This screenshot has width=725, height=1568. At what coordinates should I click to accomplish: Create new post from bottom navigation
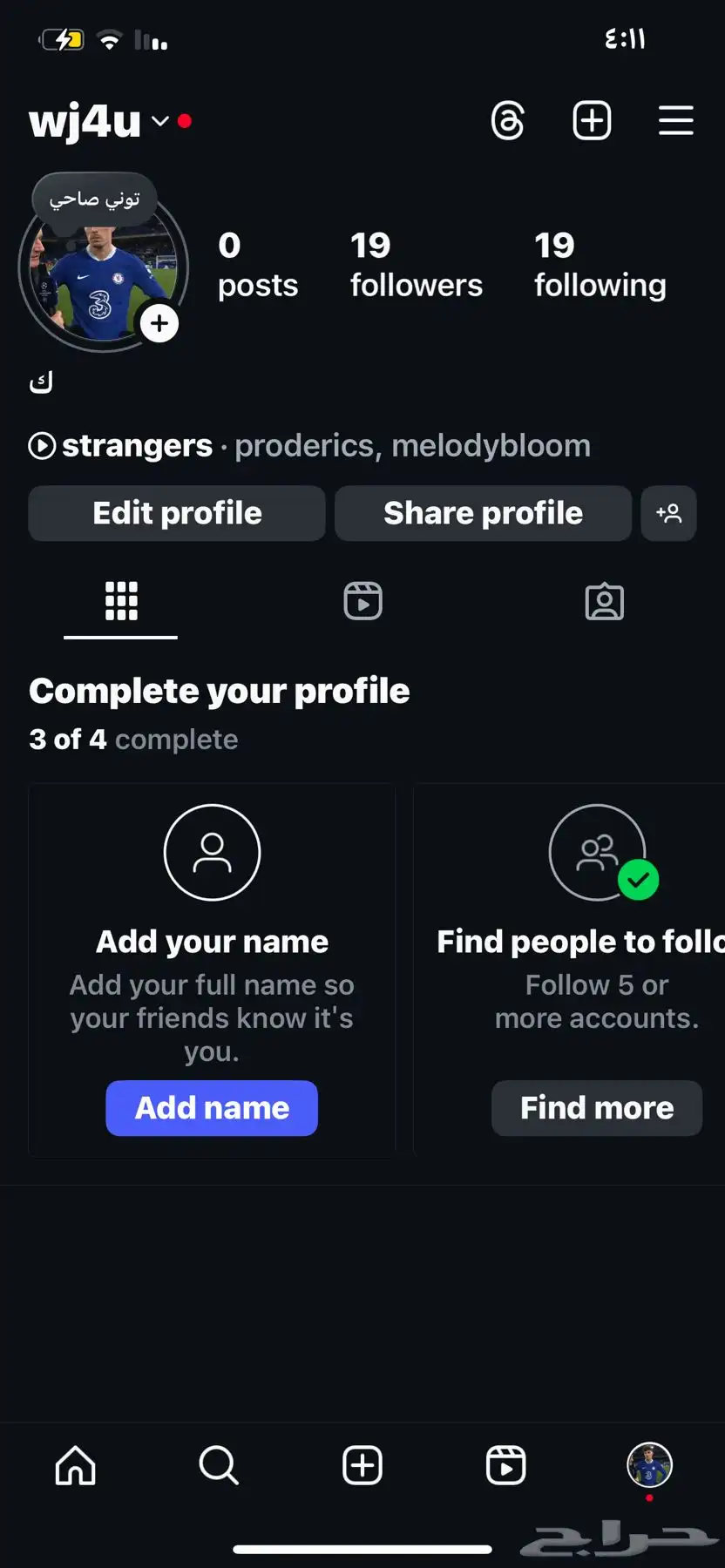point(362,1465)
